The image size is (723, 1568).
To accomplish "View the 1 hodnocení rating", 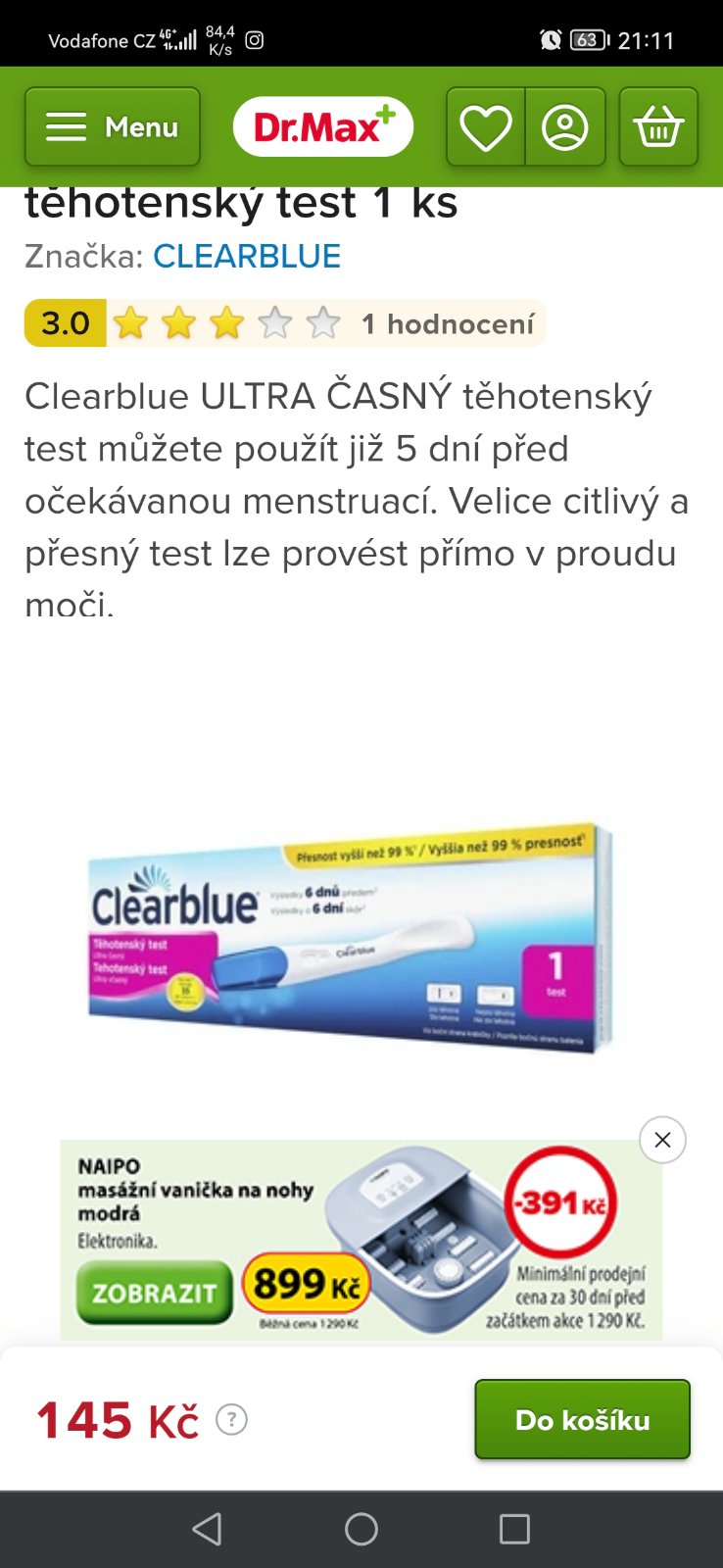I will 448,324.
